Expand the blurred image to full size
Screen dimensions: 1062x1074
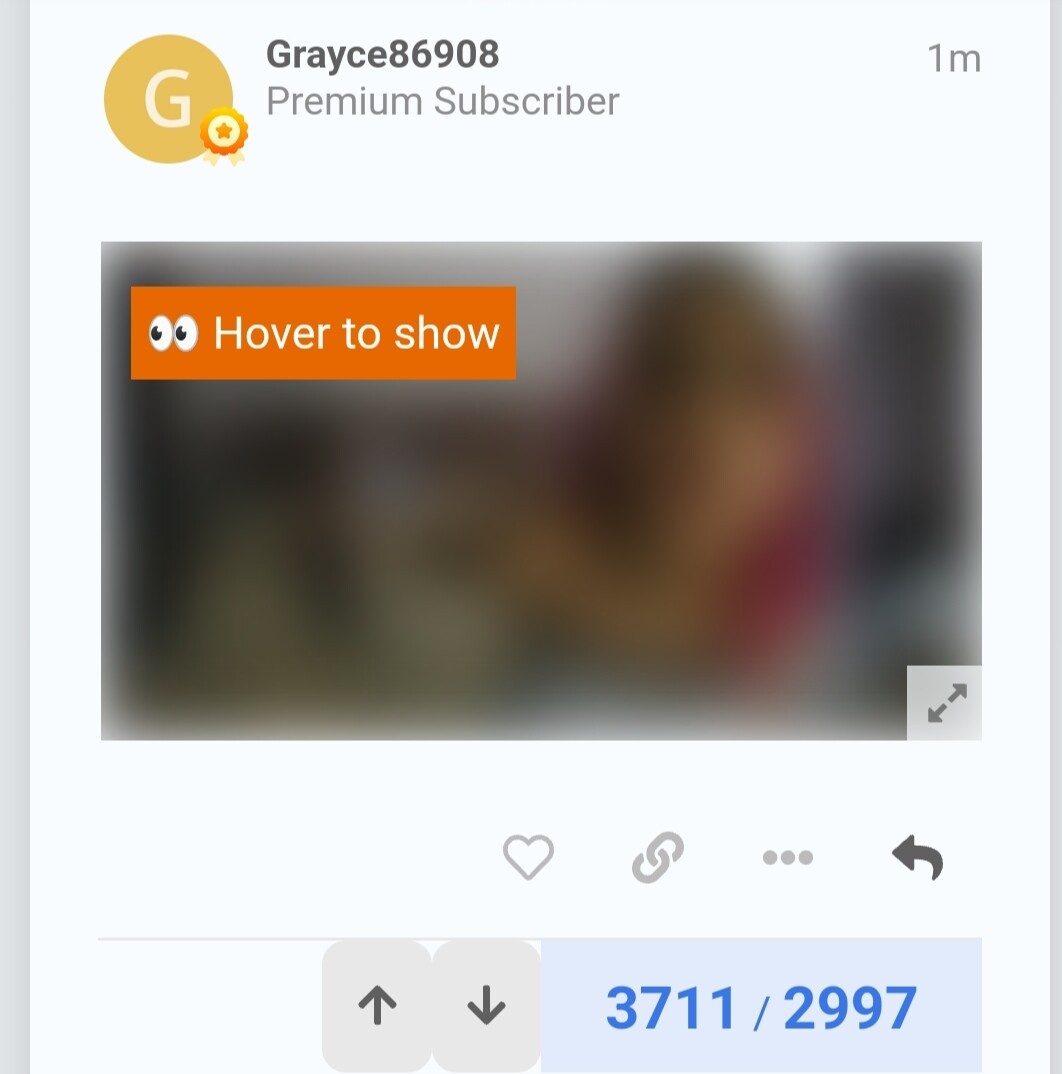(x=945, y=703)
